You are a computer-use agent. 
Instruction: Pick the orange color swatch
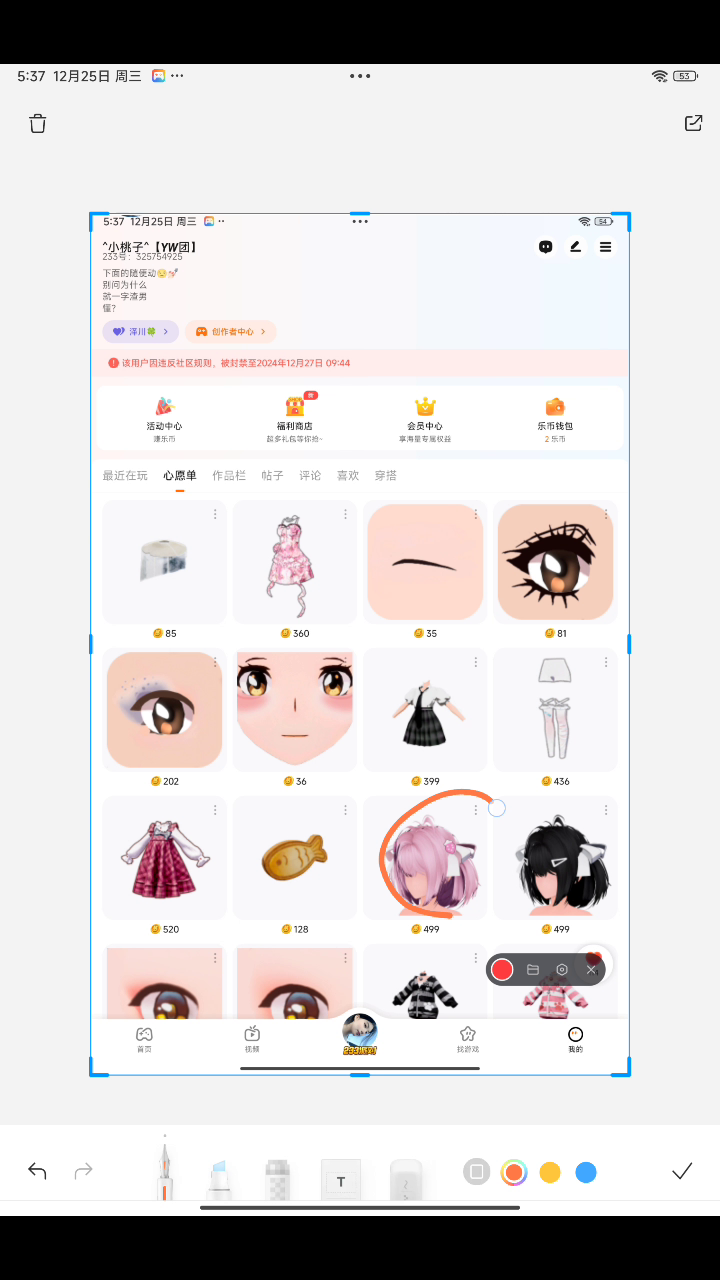[514, 1172]
